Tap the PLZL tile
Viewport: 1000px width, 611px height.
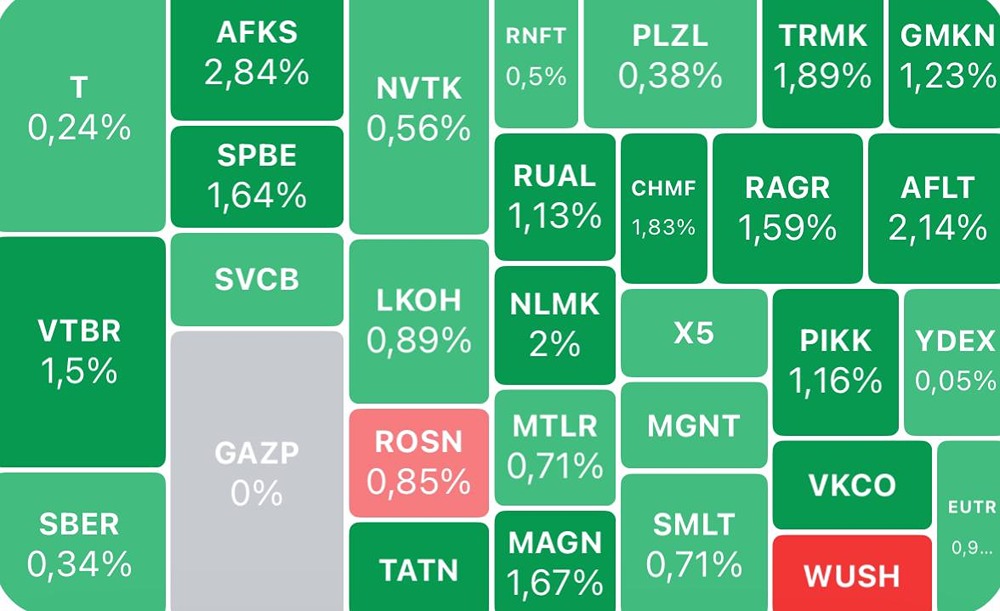669,56
